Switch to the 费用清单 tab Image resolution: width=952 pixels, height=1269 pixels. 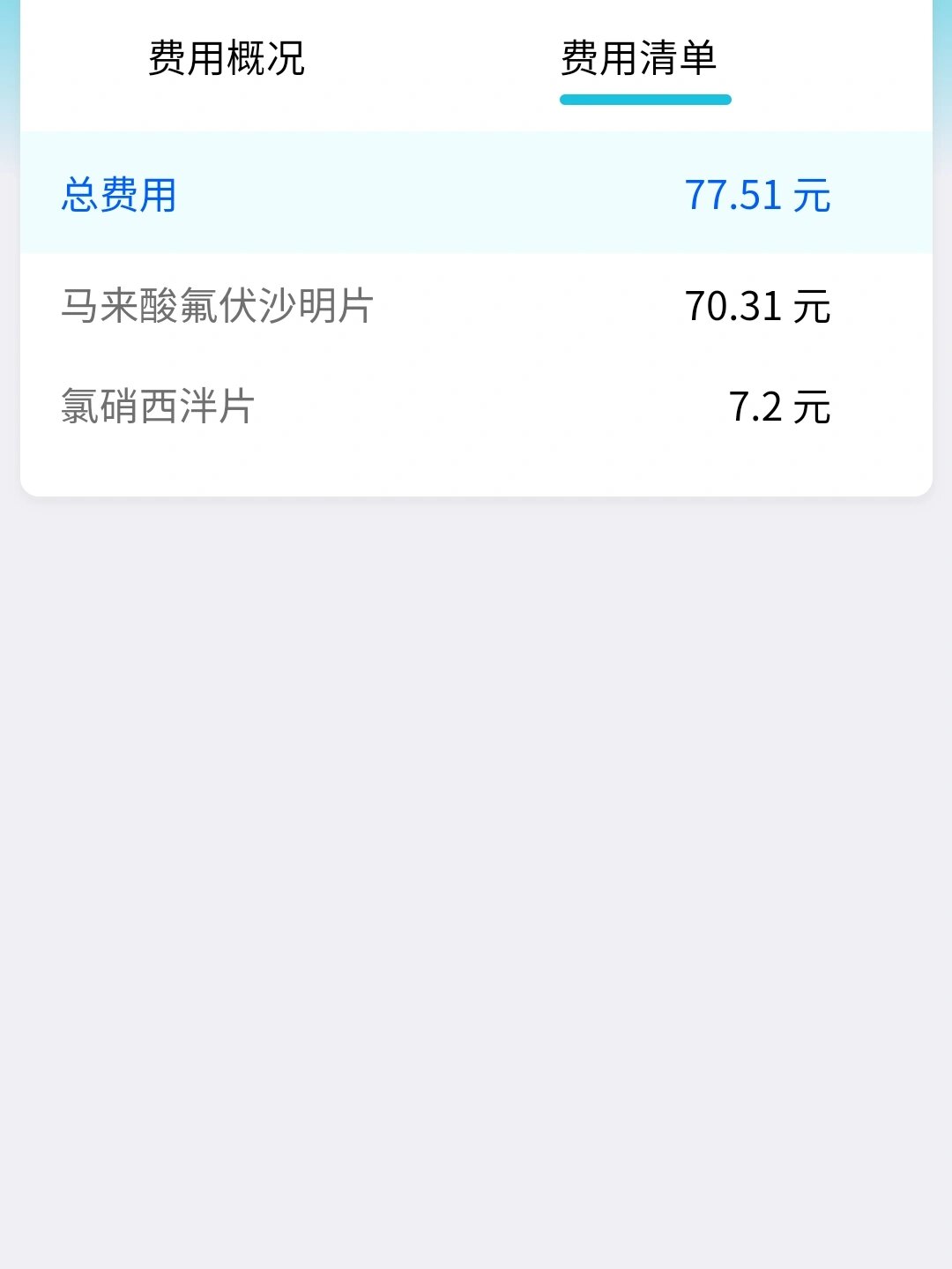[x=646, y=60]
